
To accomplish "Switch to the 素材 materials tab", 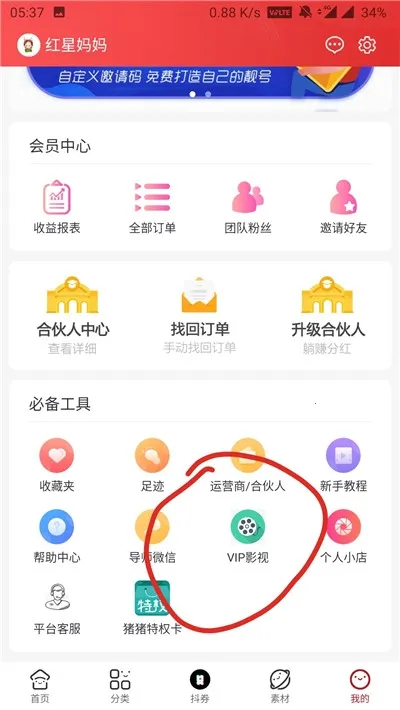I will (280, 686).
